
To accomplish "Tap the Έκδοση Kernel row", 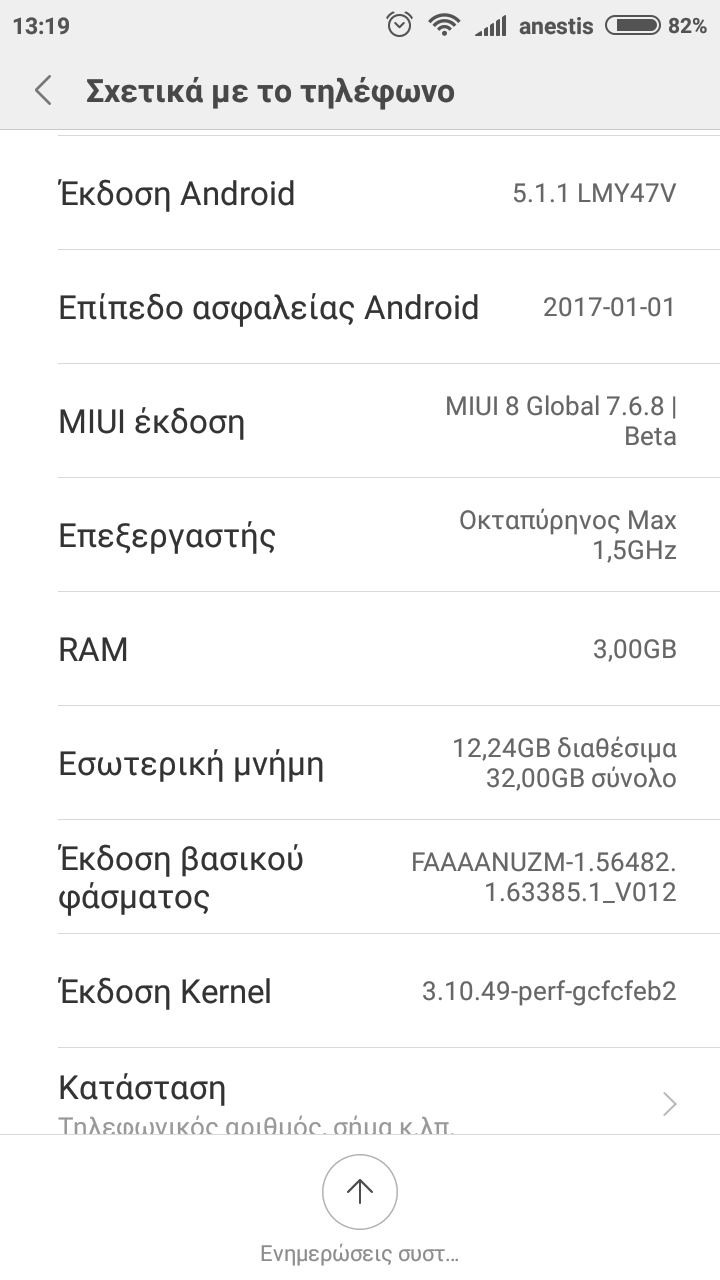I will [x=360, y=991].
